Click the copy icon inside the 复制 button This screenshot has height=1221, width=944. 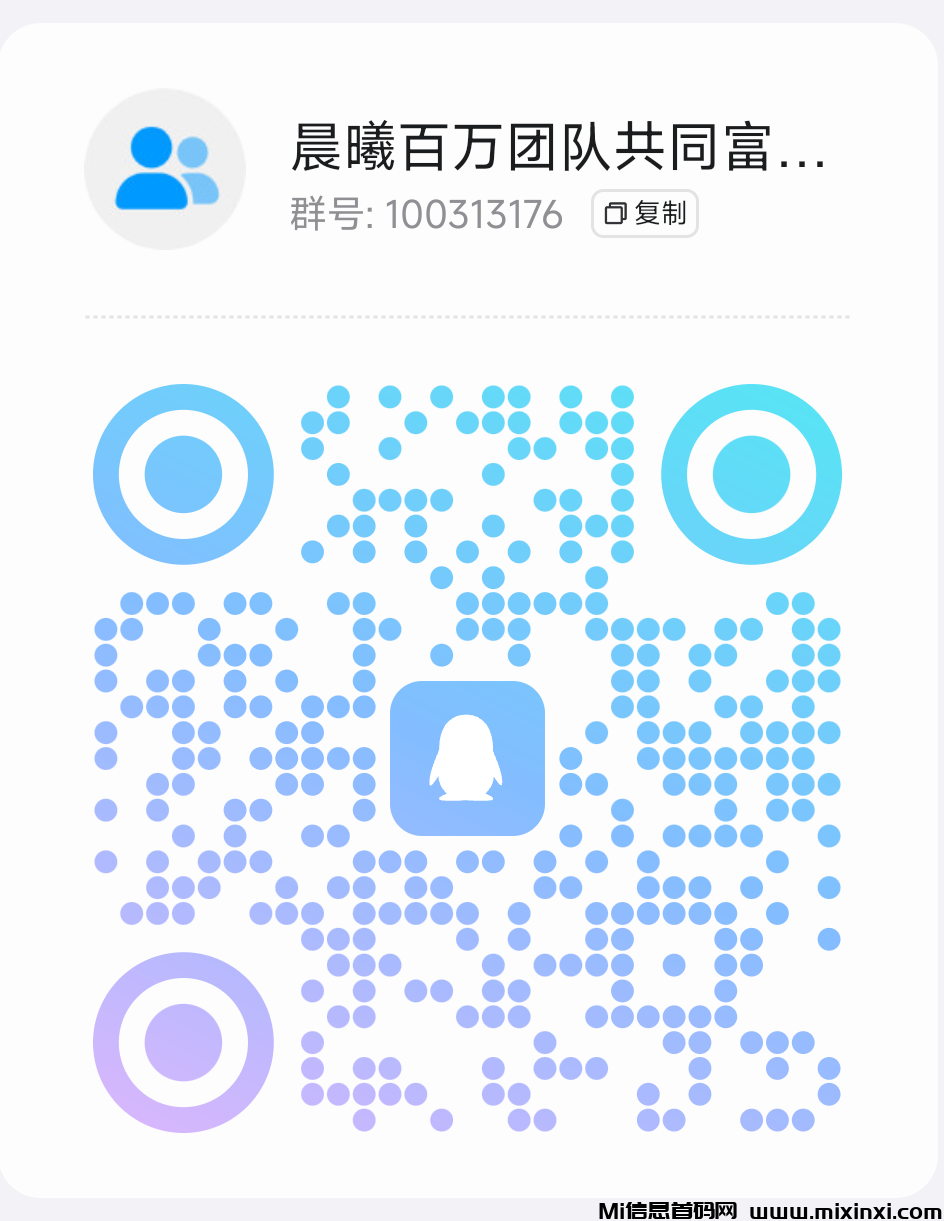click(614, 214)
